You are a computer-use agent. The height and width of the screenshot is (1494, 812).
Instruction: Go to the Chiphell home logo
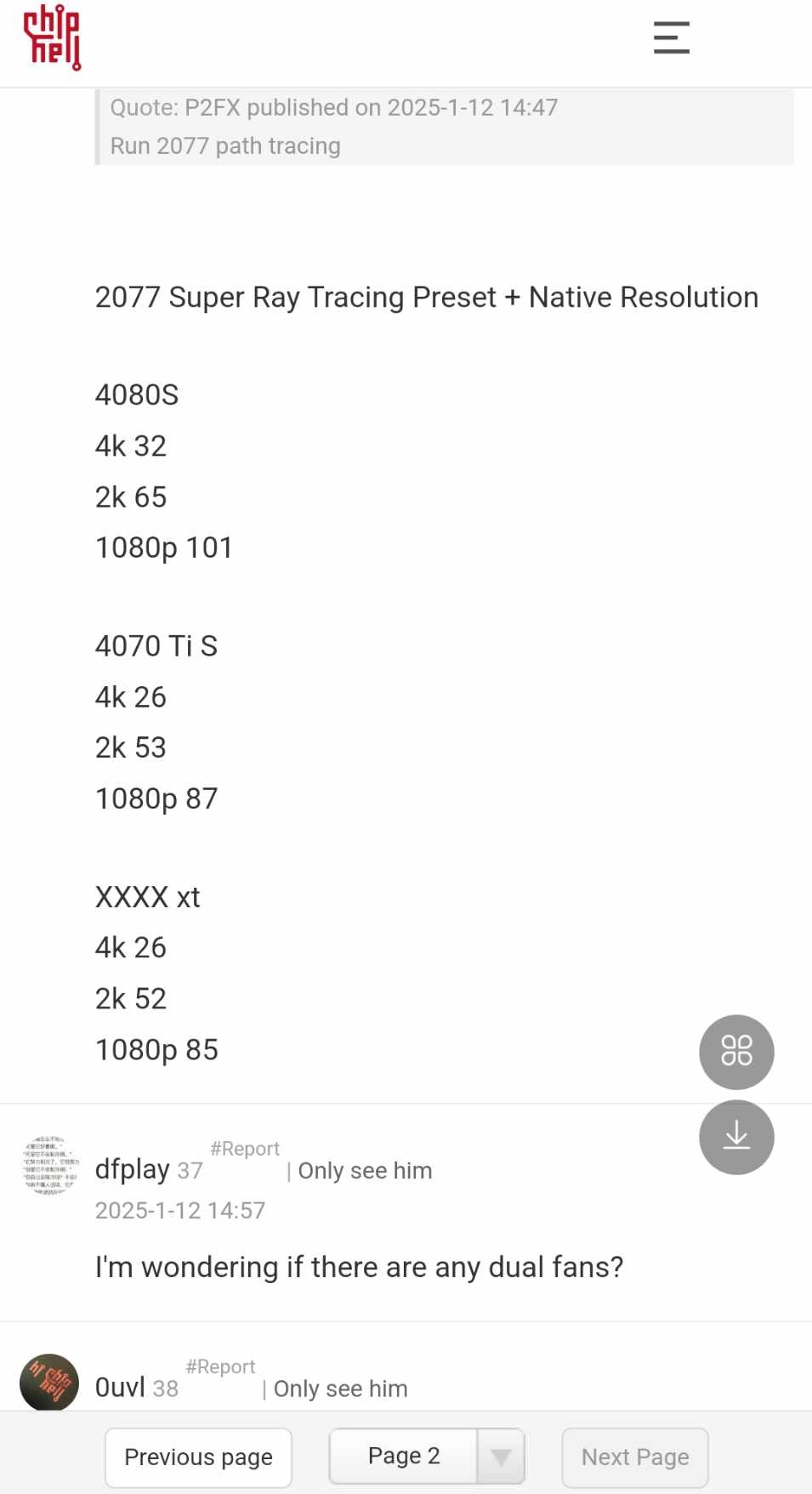tap(52, 38)
